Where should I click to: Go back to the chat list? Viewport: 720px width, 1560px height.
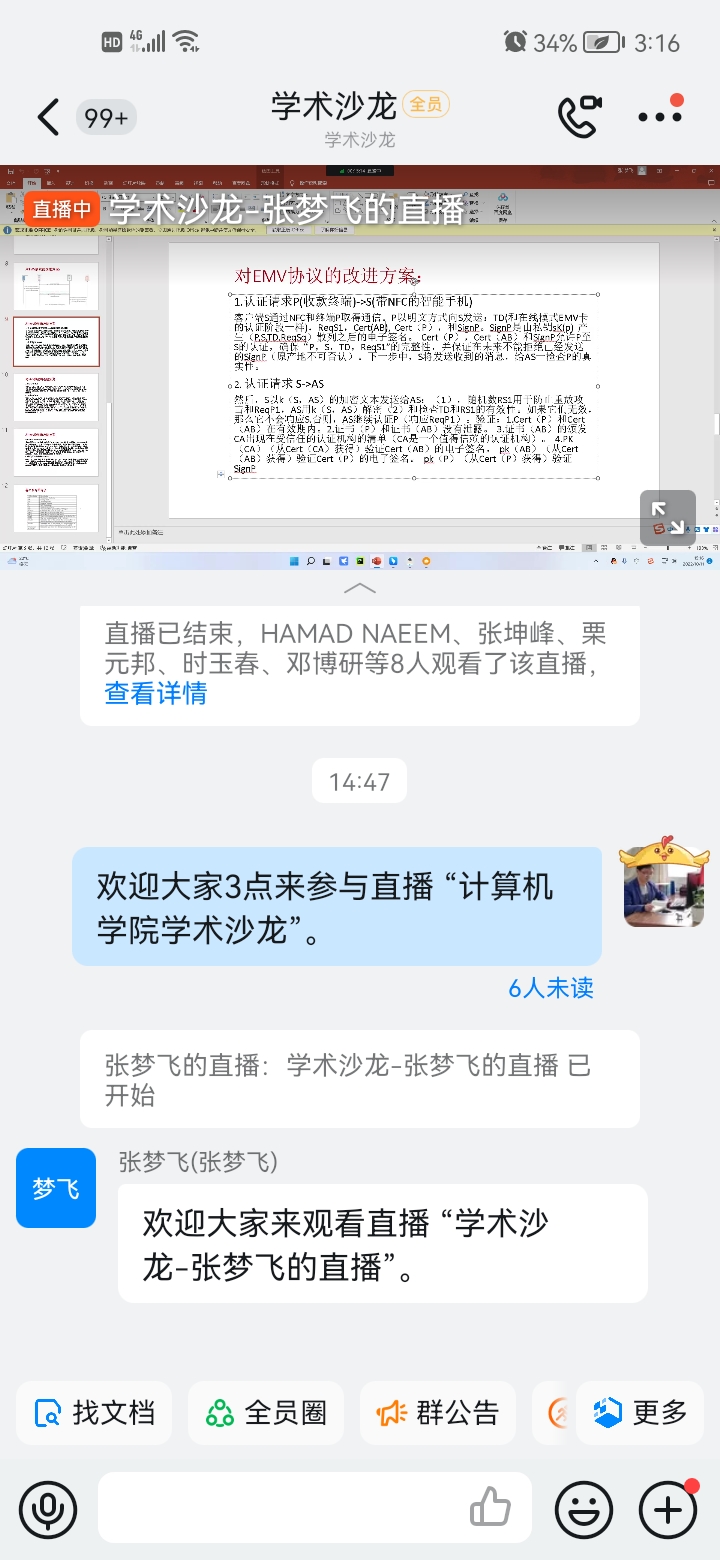click(47, 118)
